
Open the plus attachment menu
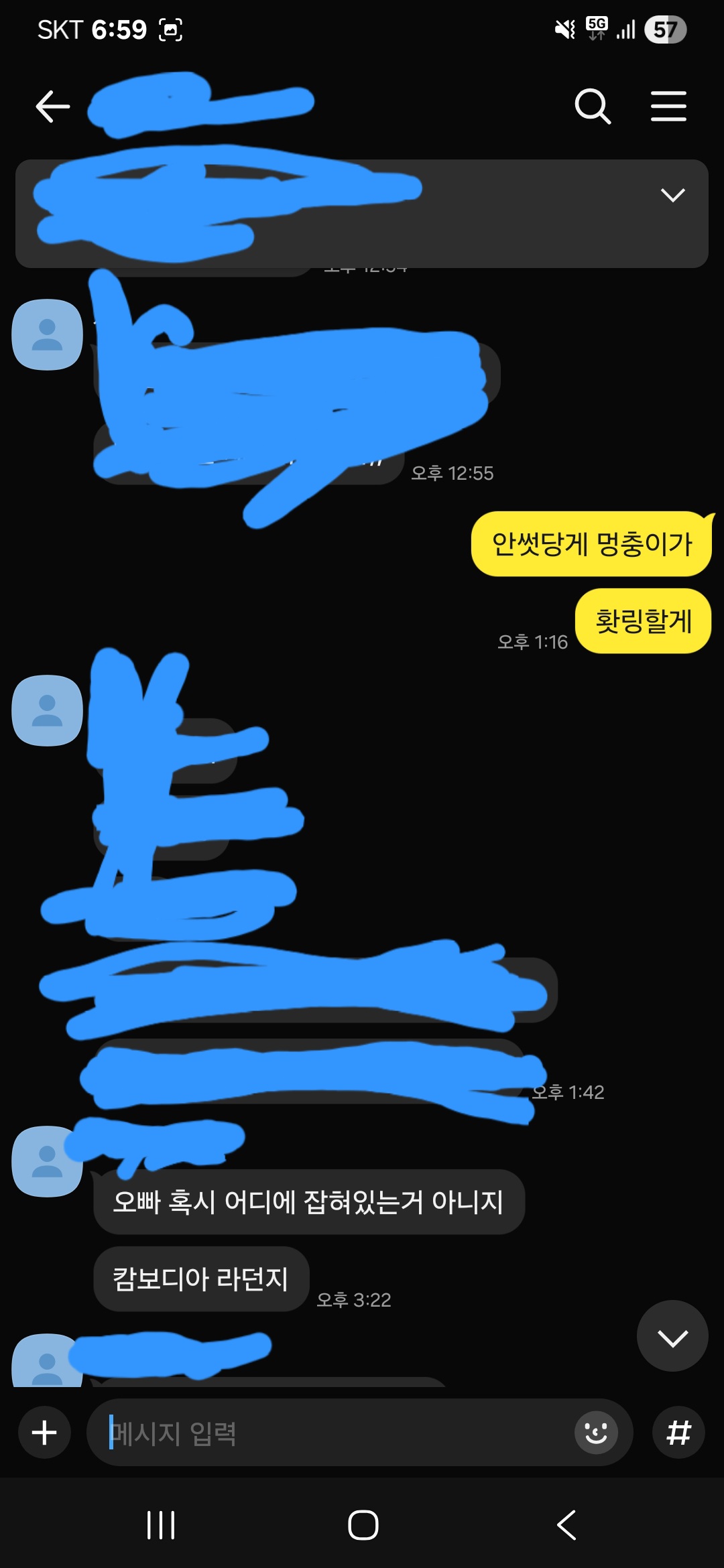click(44, 1433)
